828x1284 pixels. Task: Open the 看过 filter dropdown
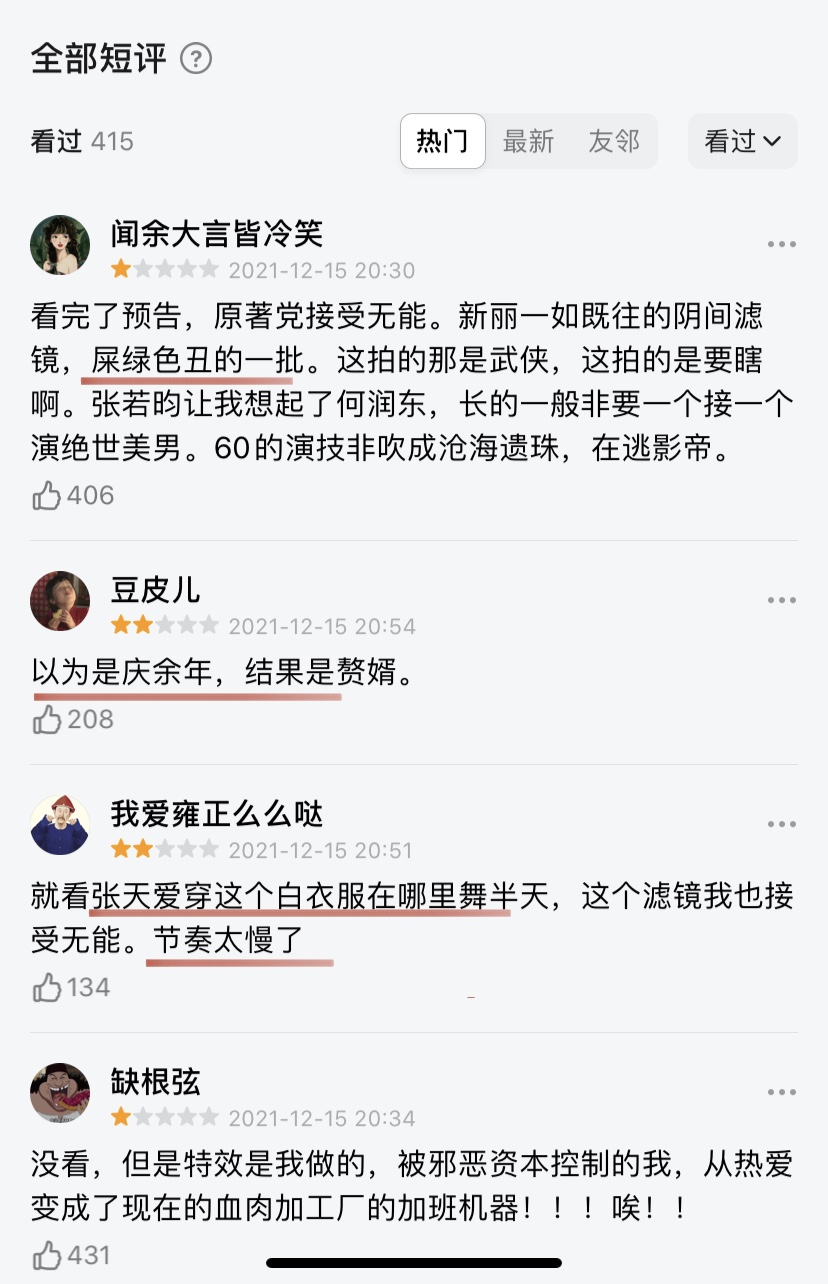point(742,141)
